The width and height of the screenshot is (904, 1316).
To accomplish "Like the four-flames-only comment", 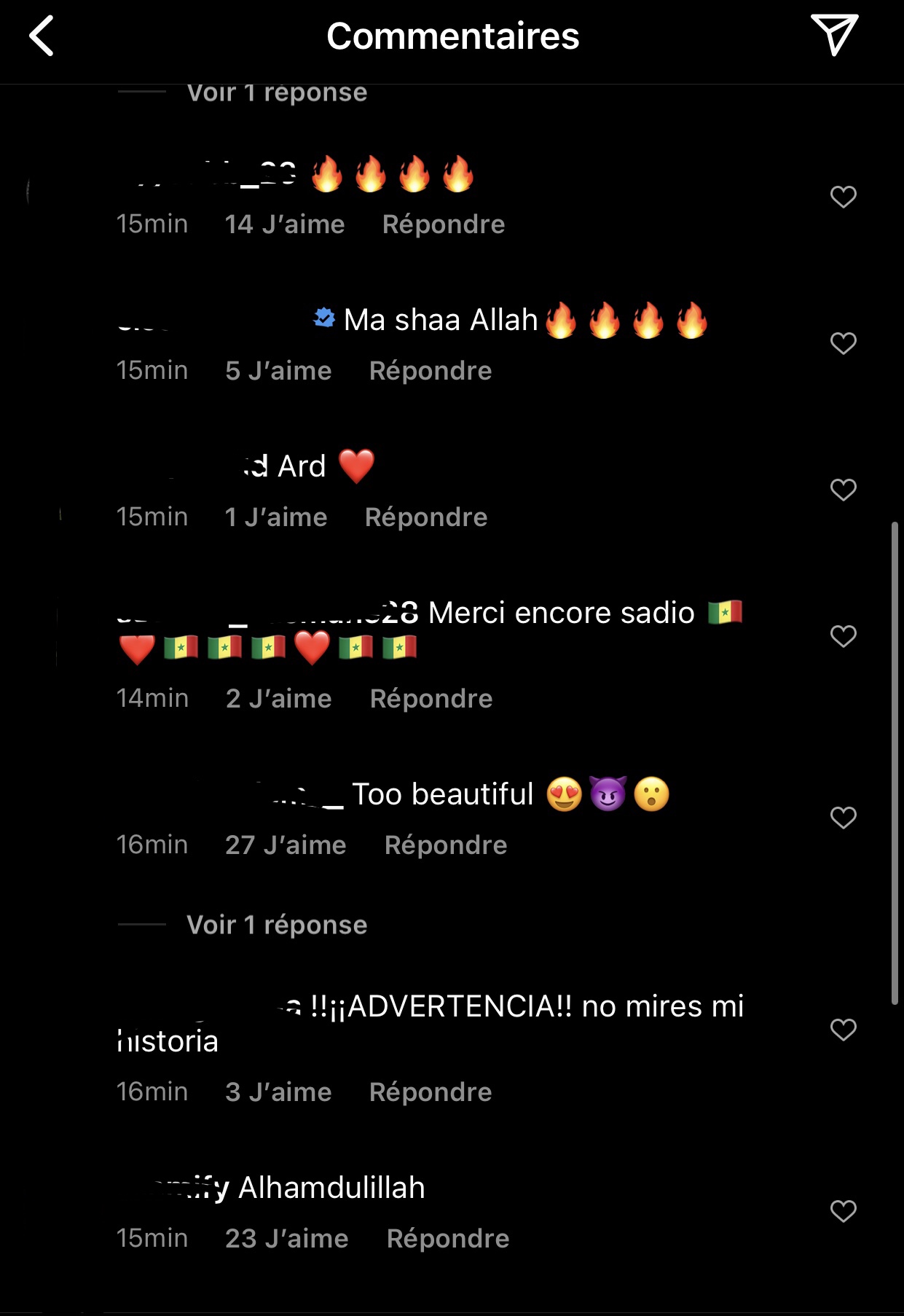I will (843, 197).
